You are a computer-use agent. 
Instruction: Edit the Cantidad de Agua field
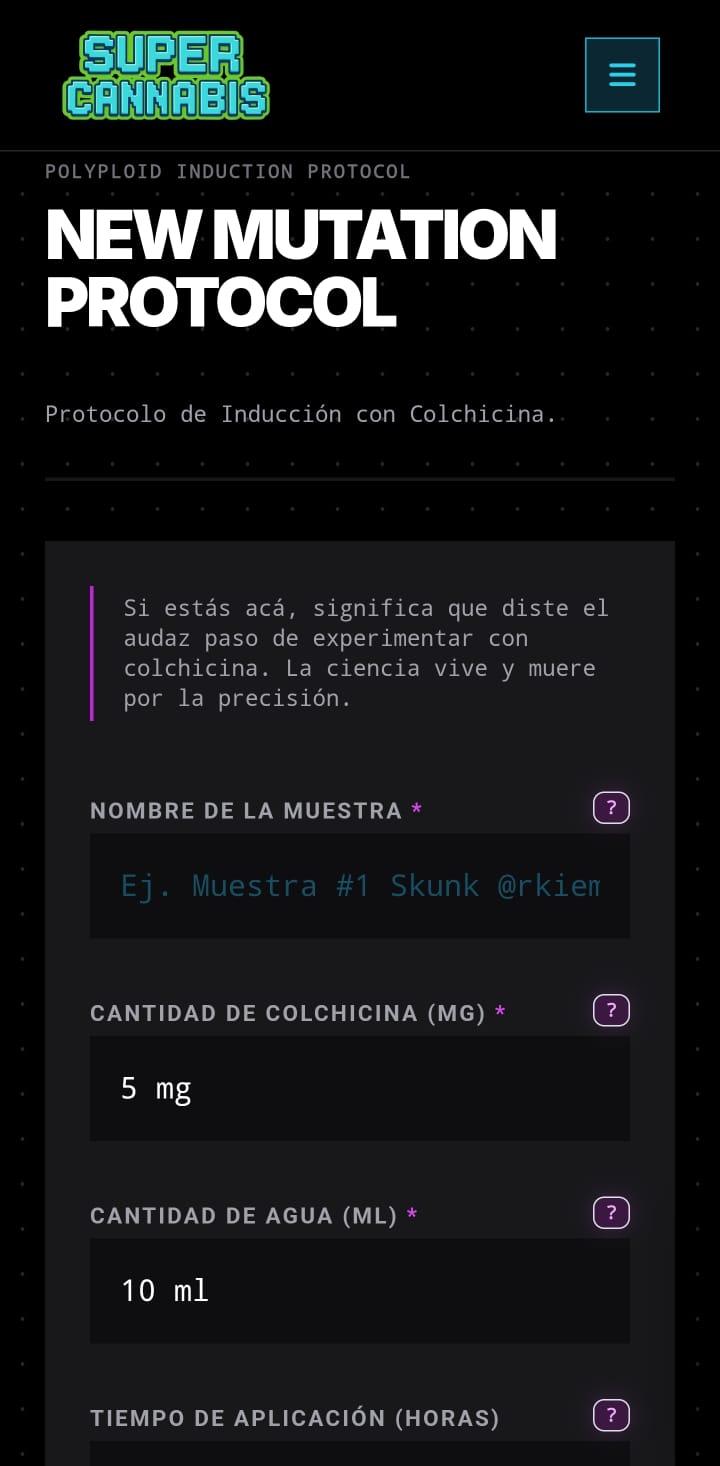360,1291
